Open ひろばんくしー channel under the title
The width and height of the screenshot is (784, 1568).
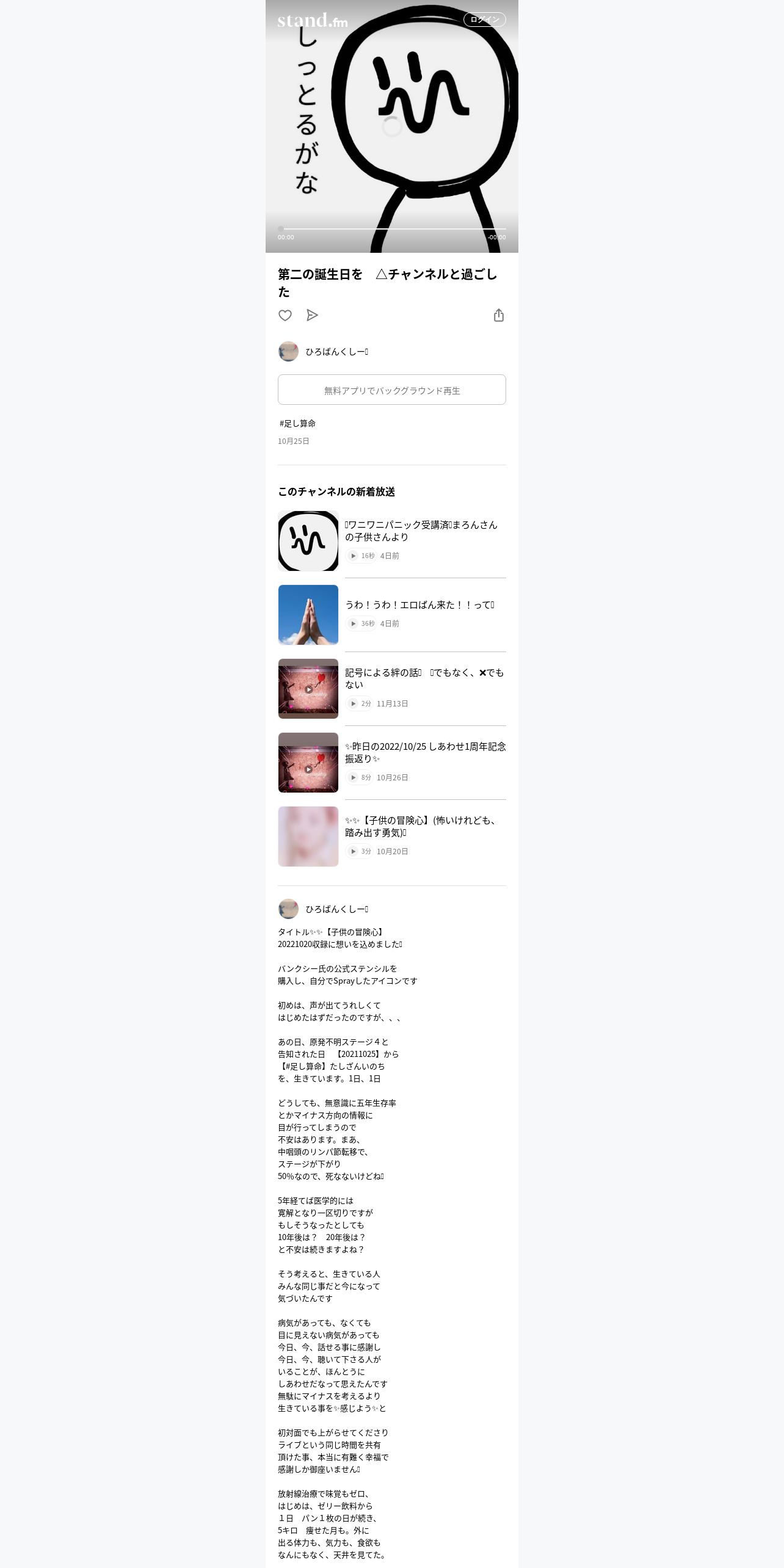[324, 352]
